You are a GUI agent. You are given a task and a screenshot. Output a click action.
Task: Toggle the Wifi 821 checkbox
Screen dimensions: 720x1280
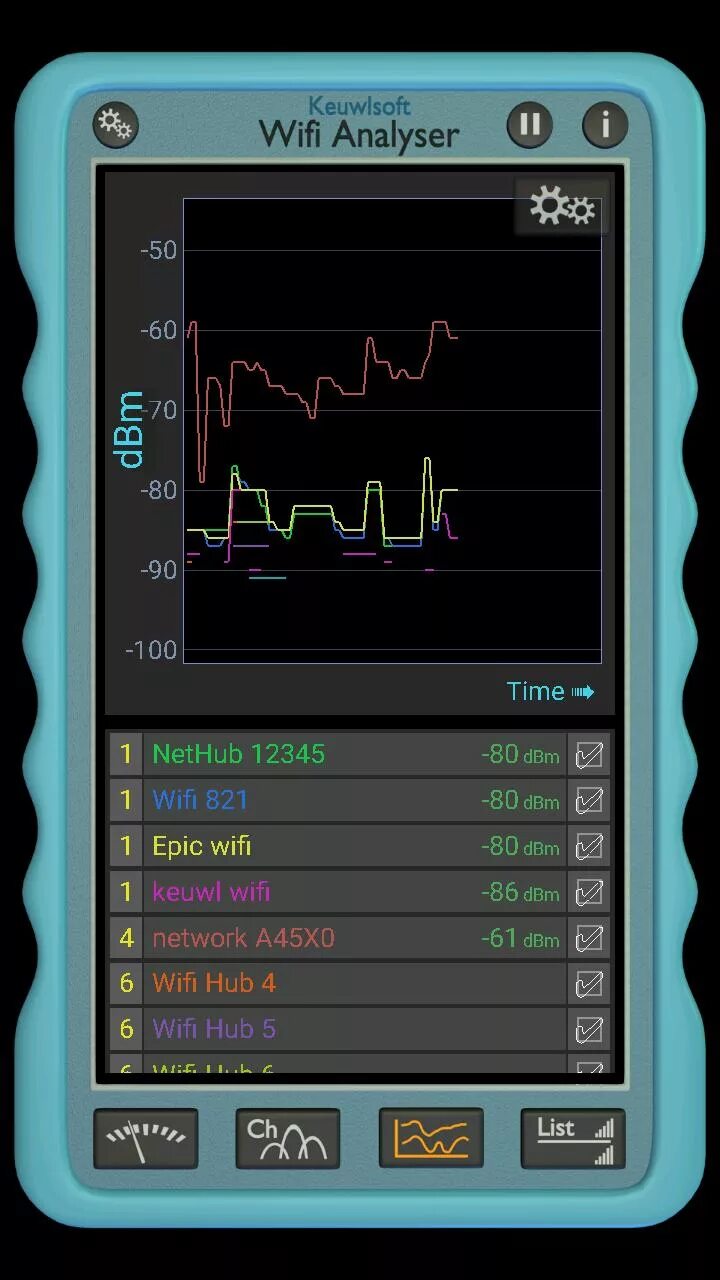tap(589, 800)
